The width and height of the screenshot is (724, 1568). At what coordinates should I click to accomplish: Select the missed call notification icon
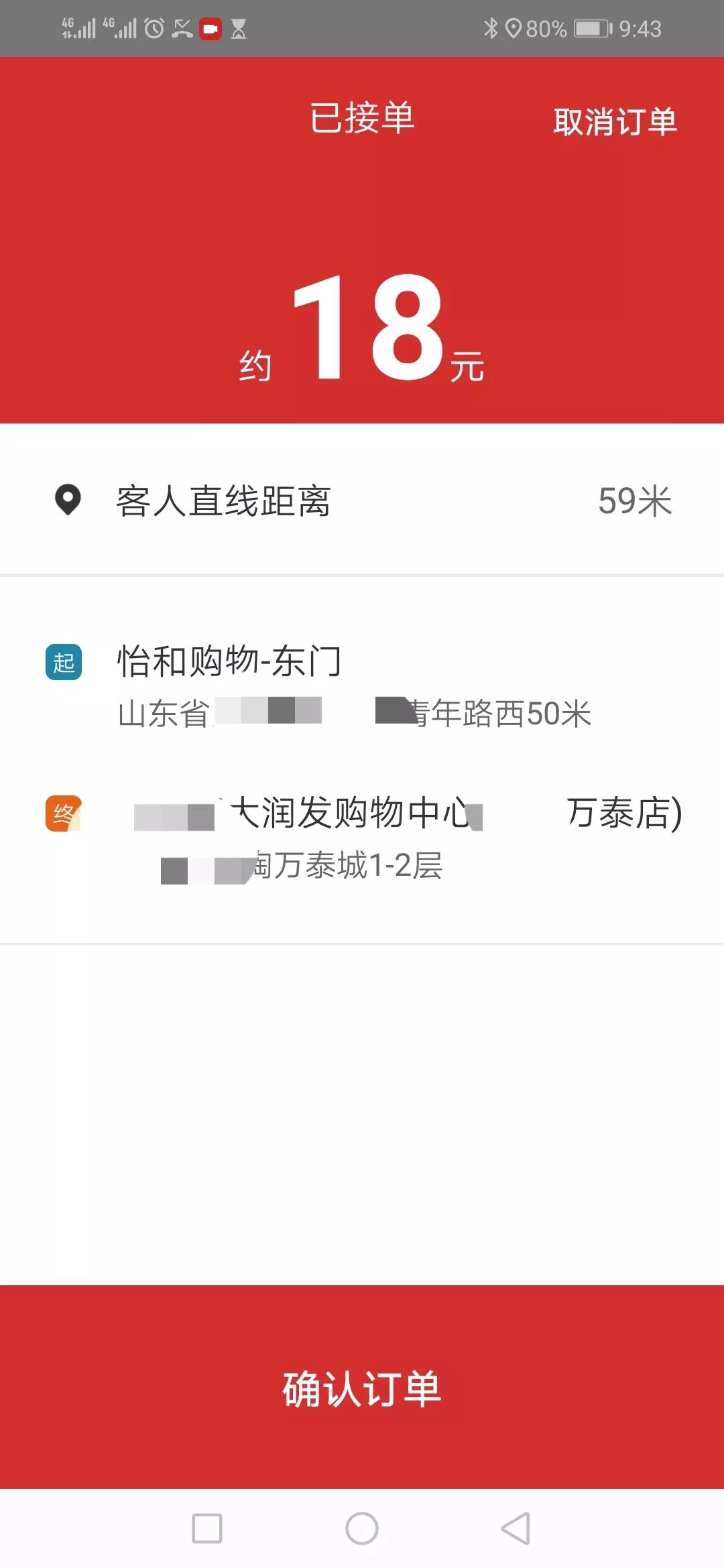pos(180,27)
